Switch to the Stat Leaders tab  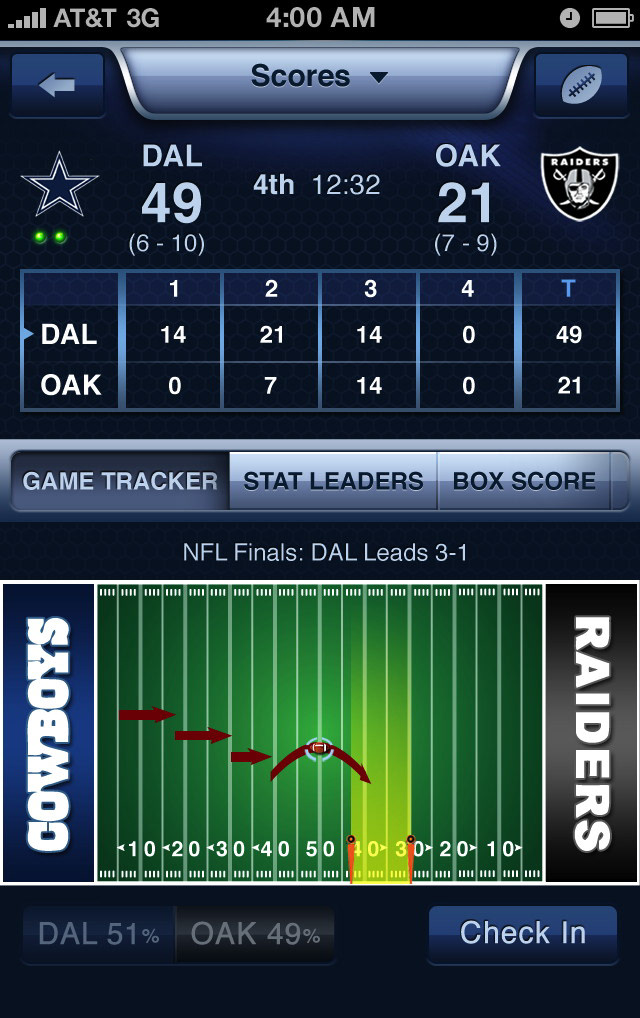(x=333, y=481)
